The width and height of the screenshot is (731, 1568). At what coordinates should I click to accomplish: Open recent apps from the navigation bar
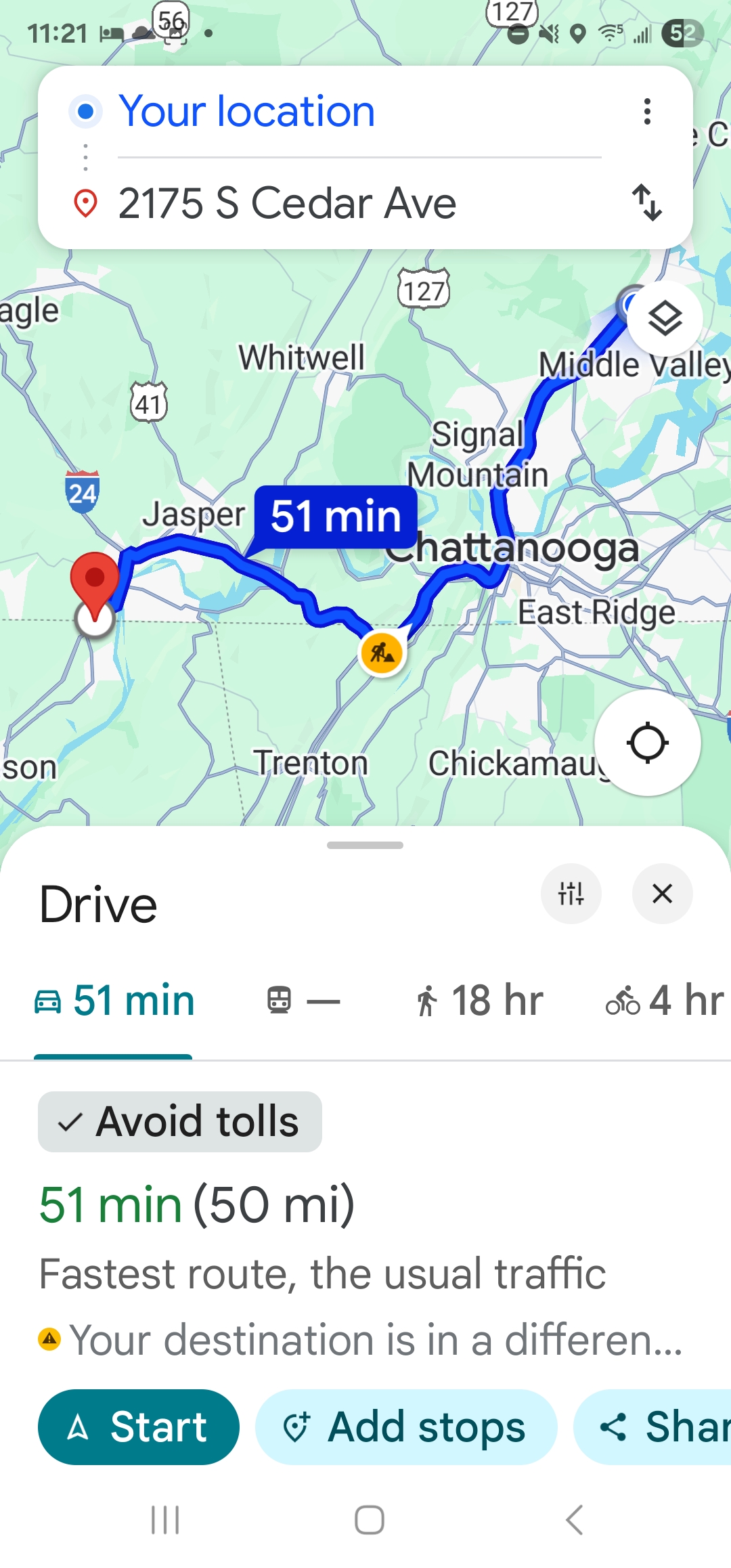[x=165, y=1520]
